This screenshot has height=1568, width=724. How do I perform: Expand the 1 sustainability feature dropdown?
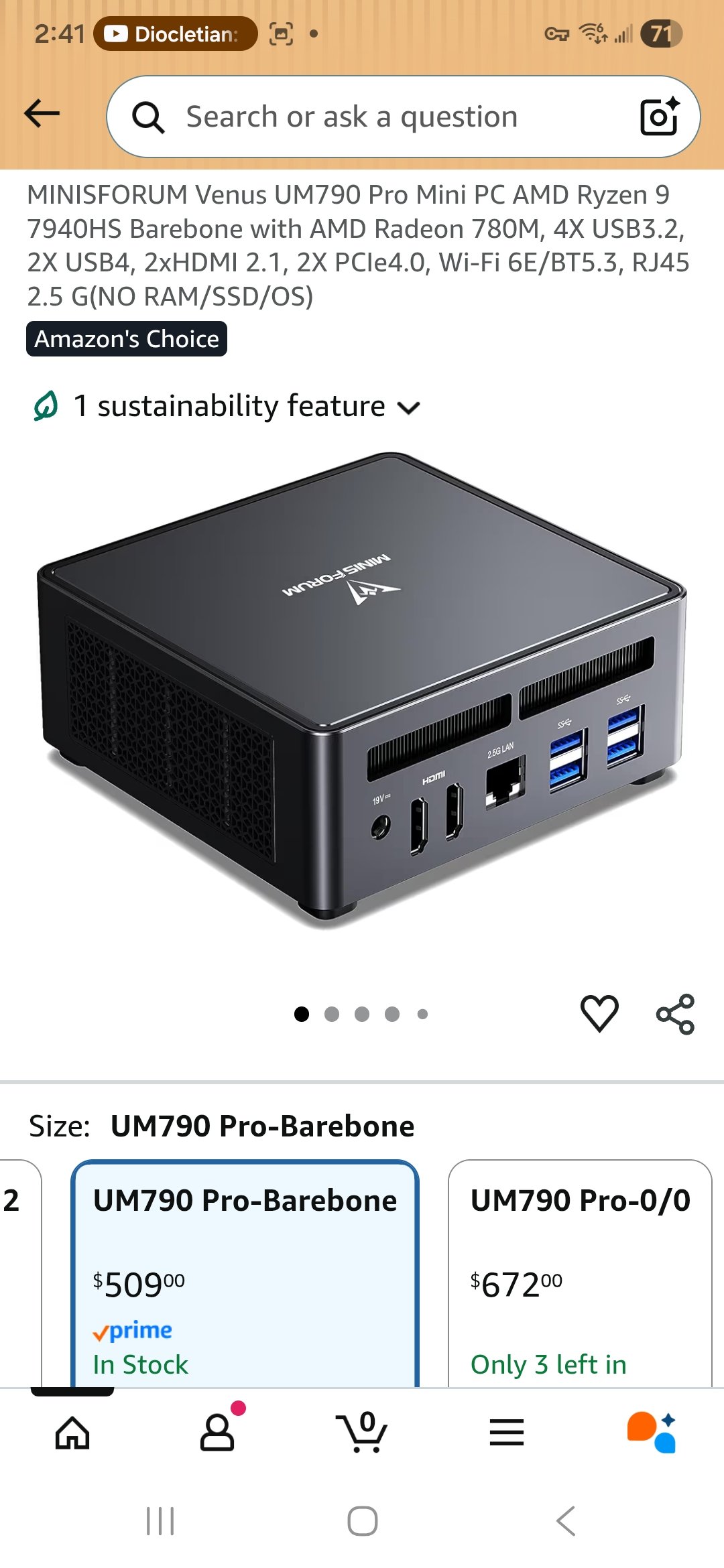pos(228,406)
